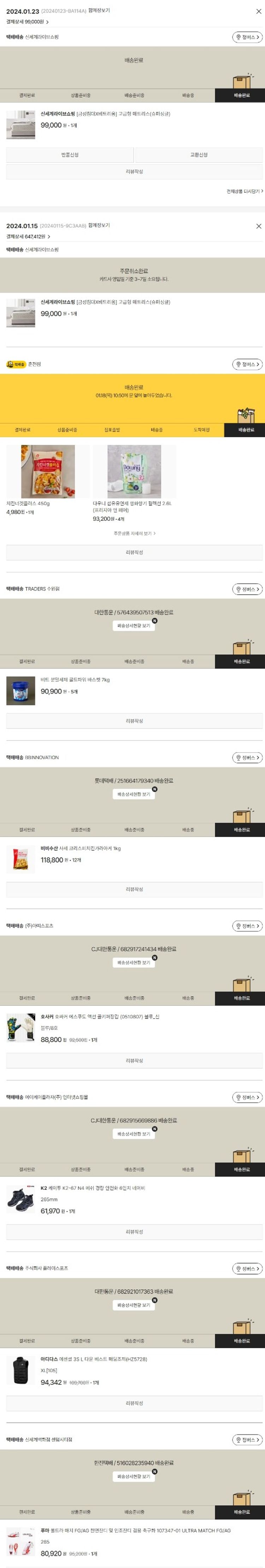Write a review for K2 케이투 안전화
265x1568 pixels.
pos(134,1231)
